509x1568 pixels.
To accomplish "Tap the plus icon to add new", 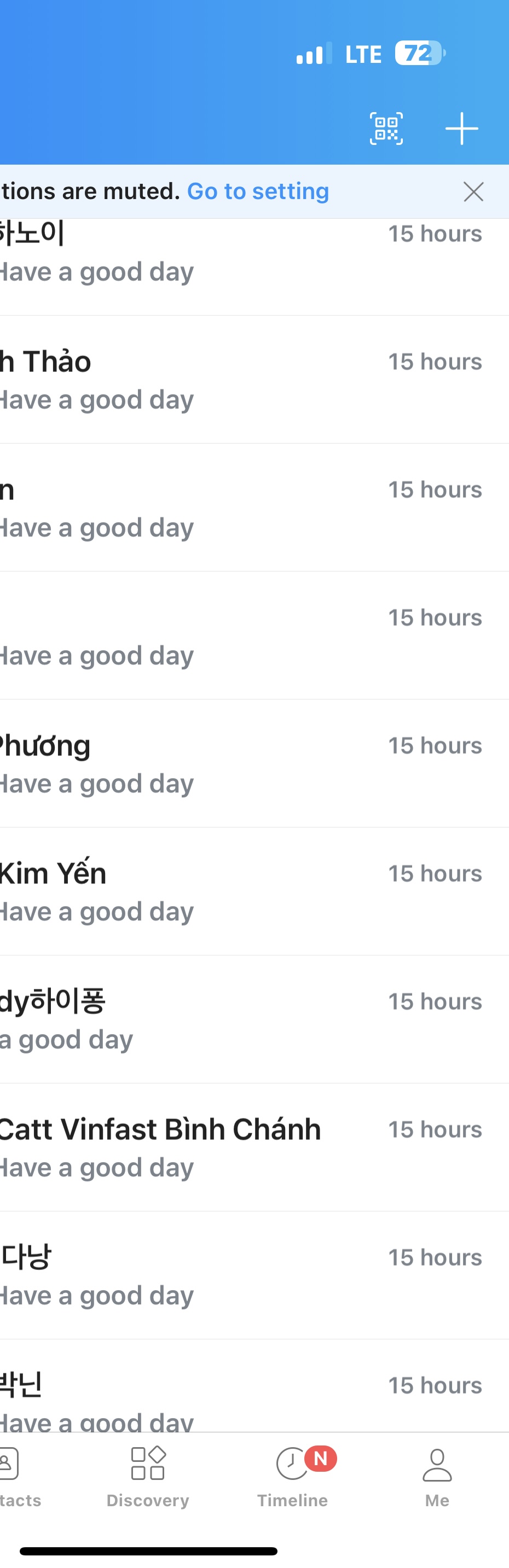I will [461, 129].
